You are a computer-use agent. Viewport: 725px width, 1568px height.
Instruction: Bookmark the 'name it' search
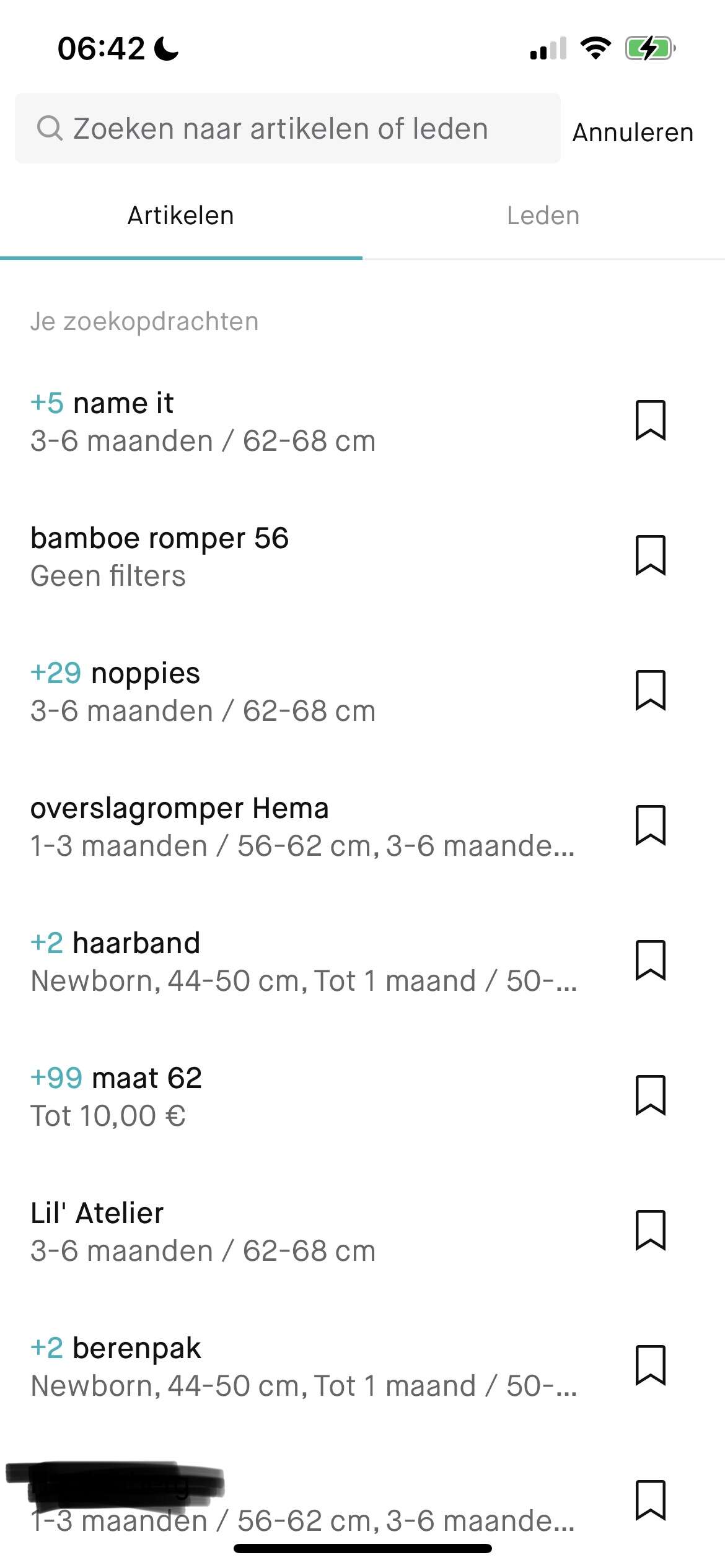651,420
